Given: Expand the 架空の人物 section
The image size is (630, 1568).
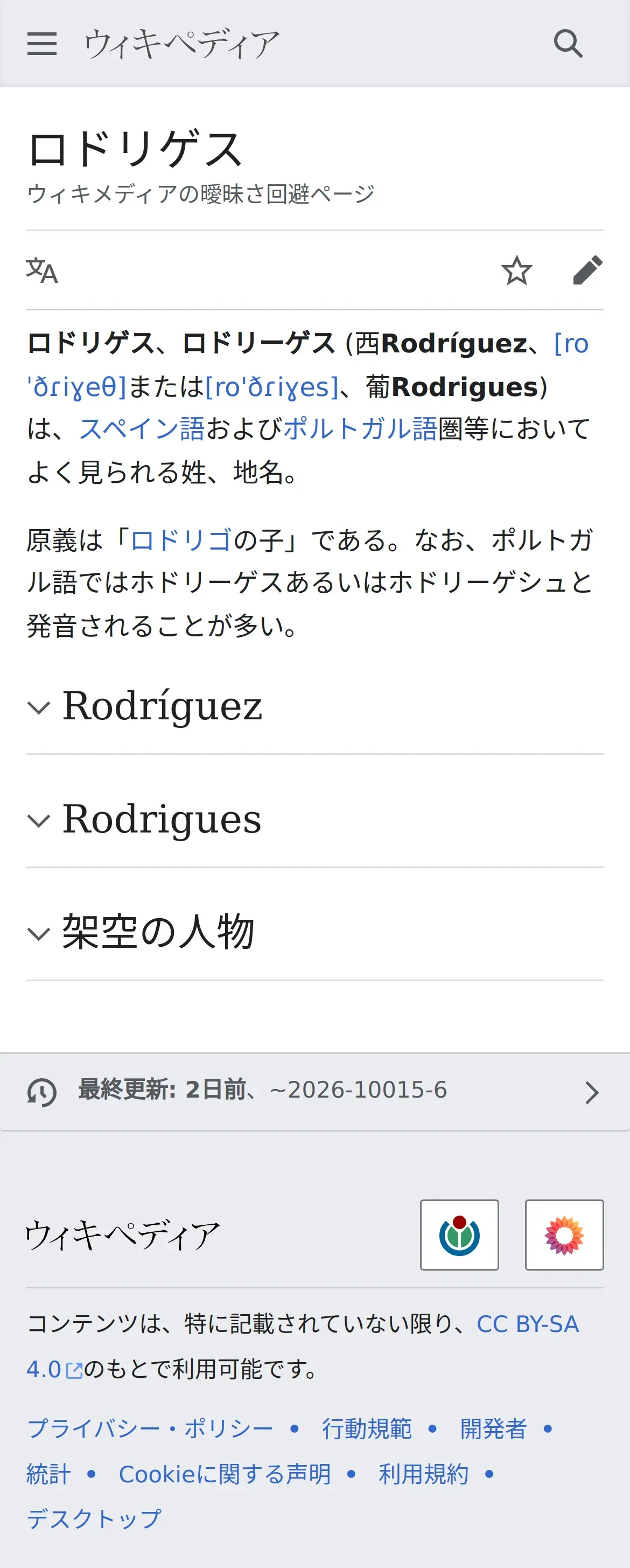Looking at the screenshot, I should click(315, 933).
